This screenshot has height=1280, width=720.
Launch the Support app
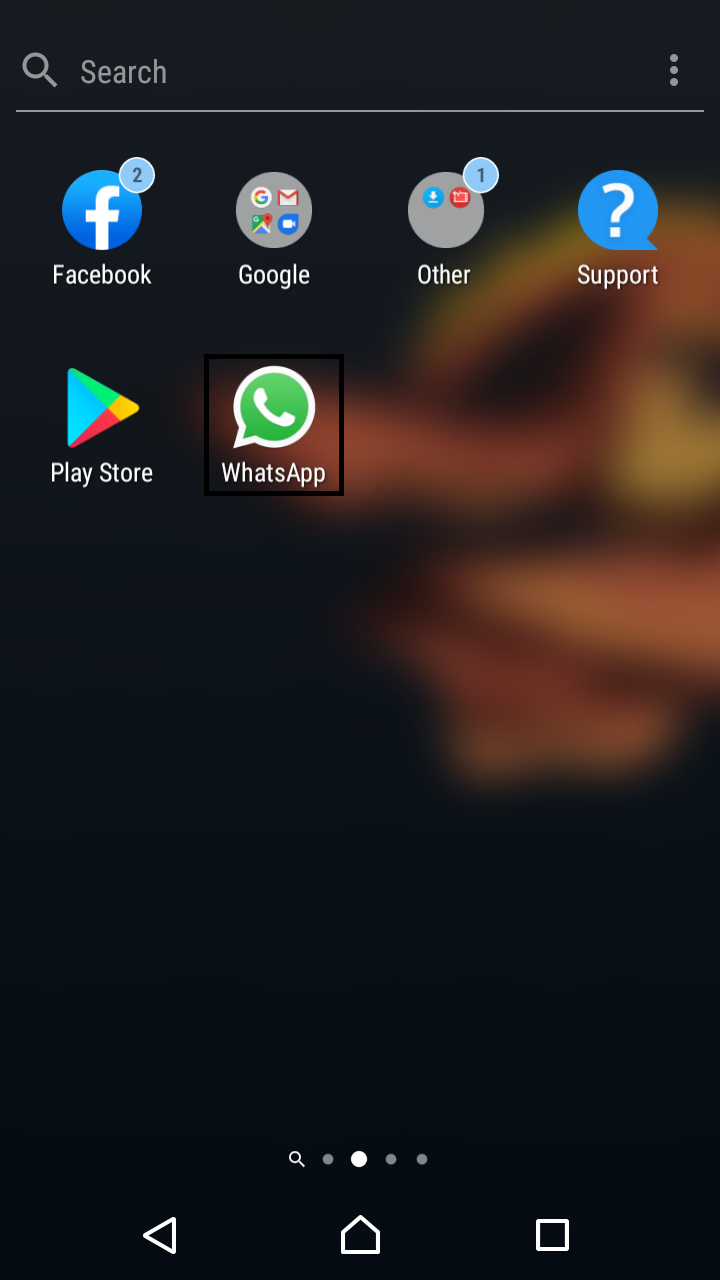tap(618, 228)
